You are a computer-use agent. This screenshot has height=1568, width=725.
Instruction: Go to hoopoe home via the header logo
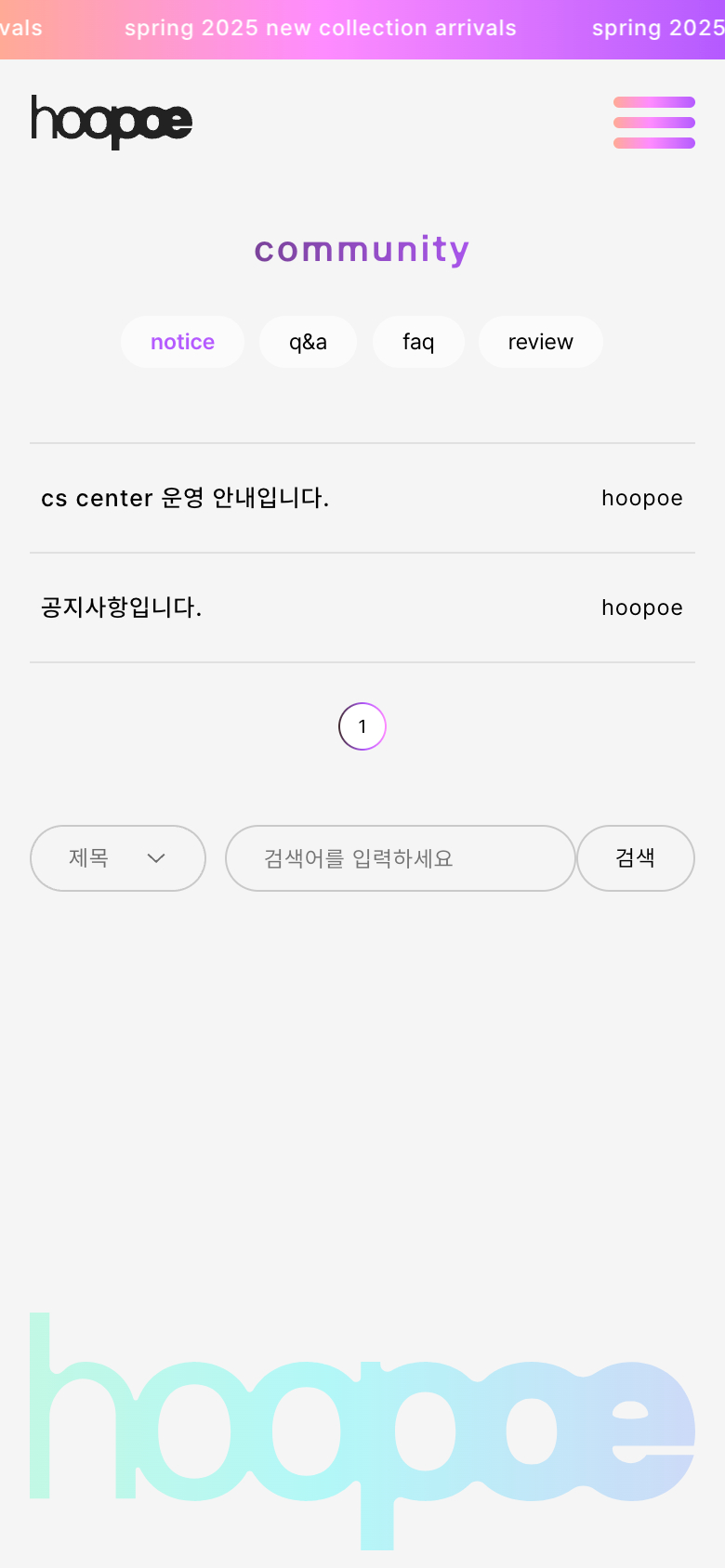click(x=112, y=122)
